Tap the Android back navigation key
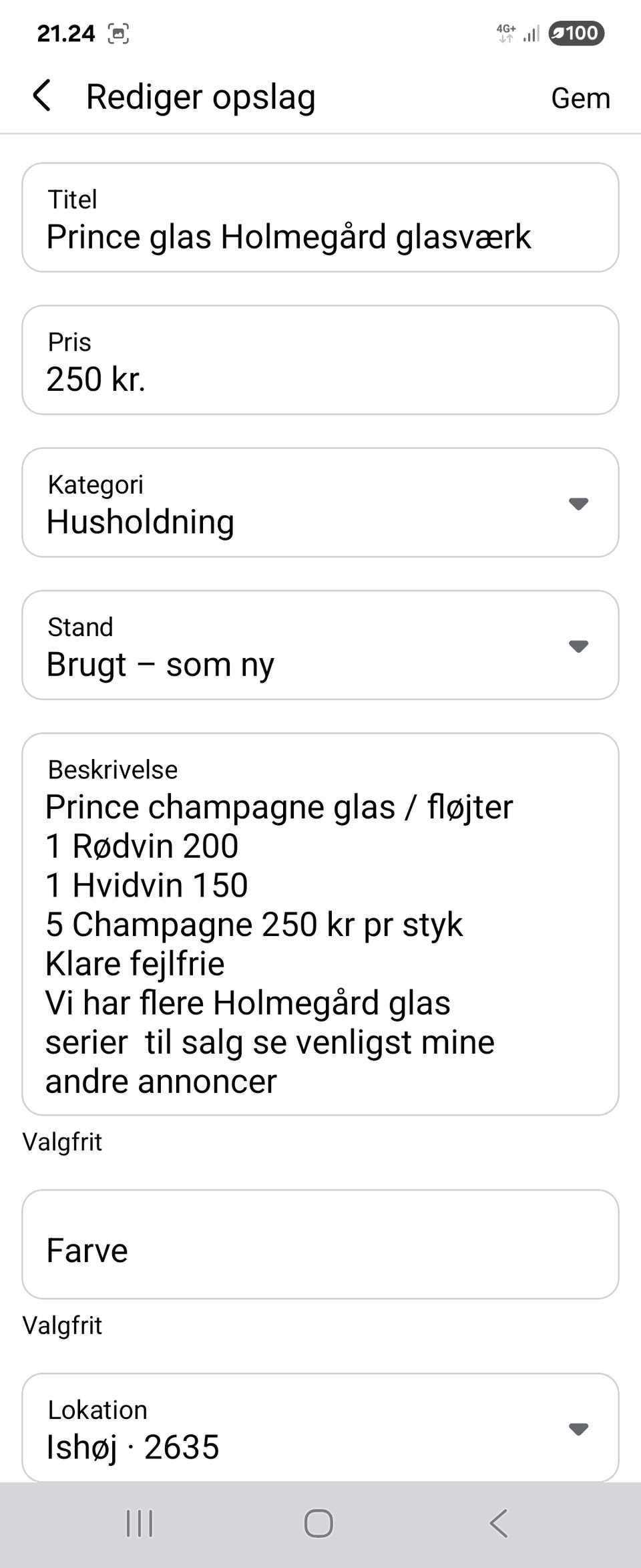This screenshot has height=1568, width=641. (497, 1525)
